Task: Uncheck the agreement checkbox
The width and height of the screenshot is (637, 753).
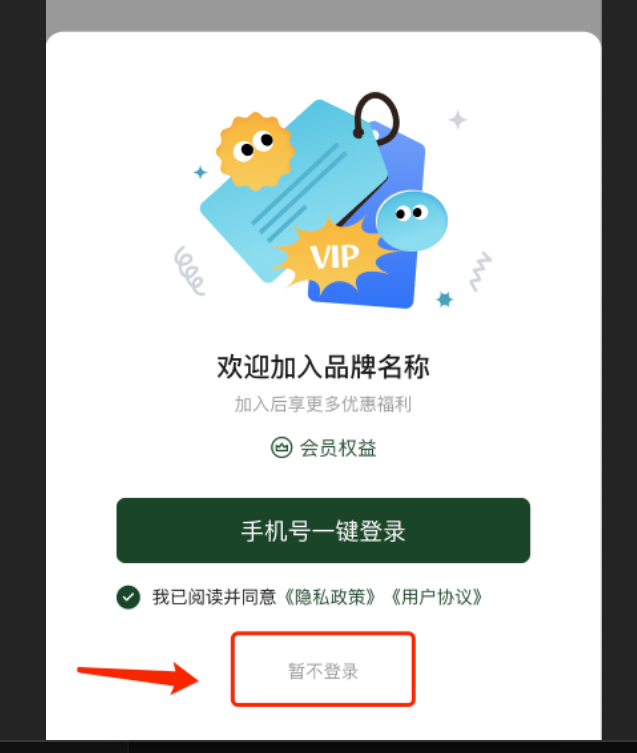Action: [128, 597]
